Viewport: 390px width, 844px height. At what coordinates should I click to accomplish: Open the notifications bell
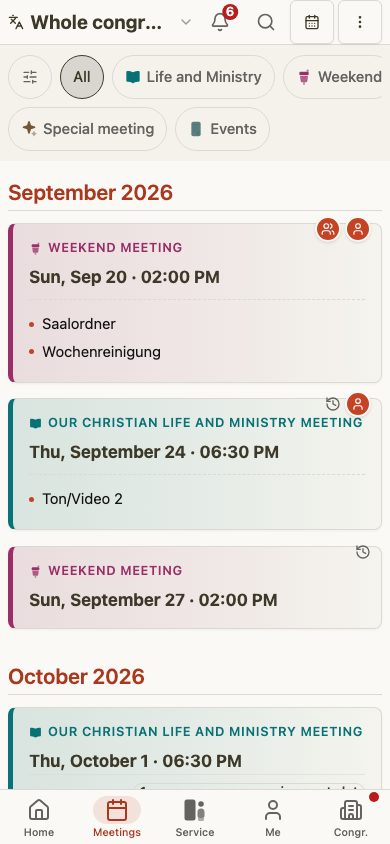219,22
